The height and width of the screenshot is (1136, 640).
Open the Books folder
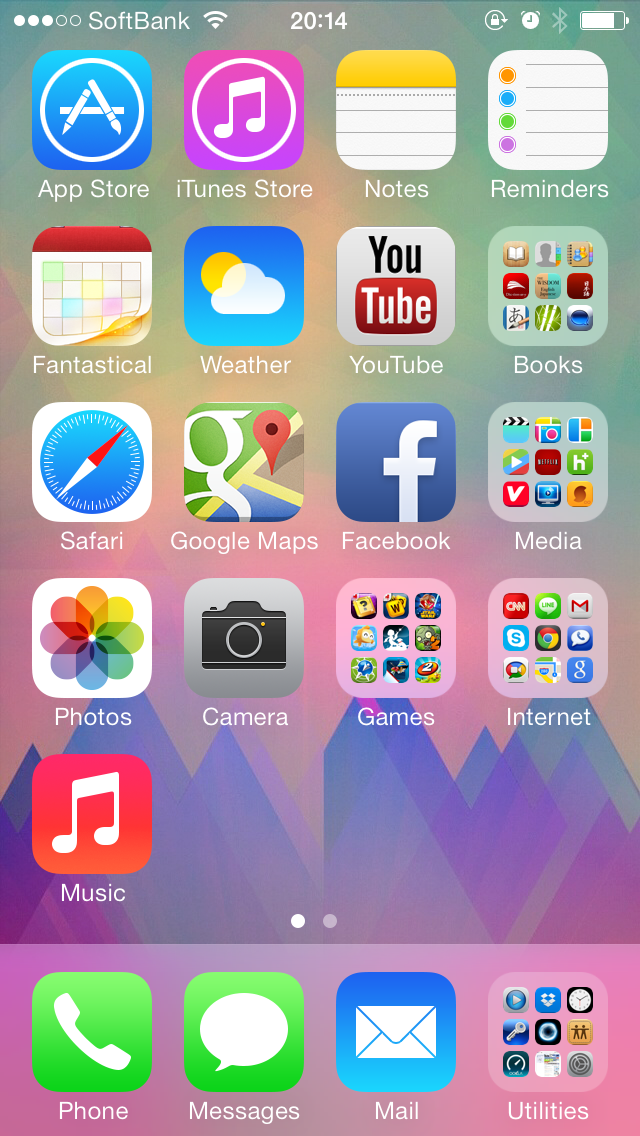point(548,286)
